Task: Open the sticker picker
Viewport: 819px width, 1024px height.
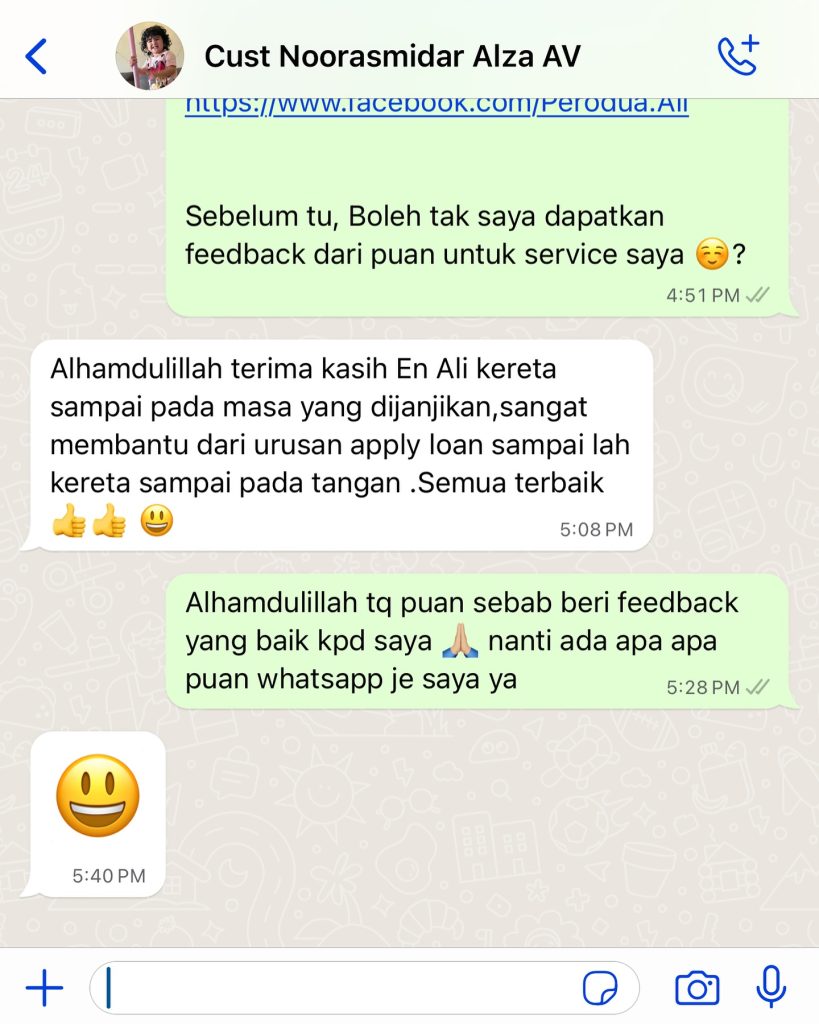Action: pos(600,989)
